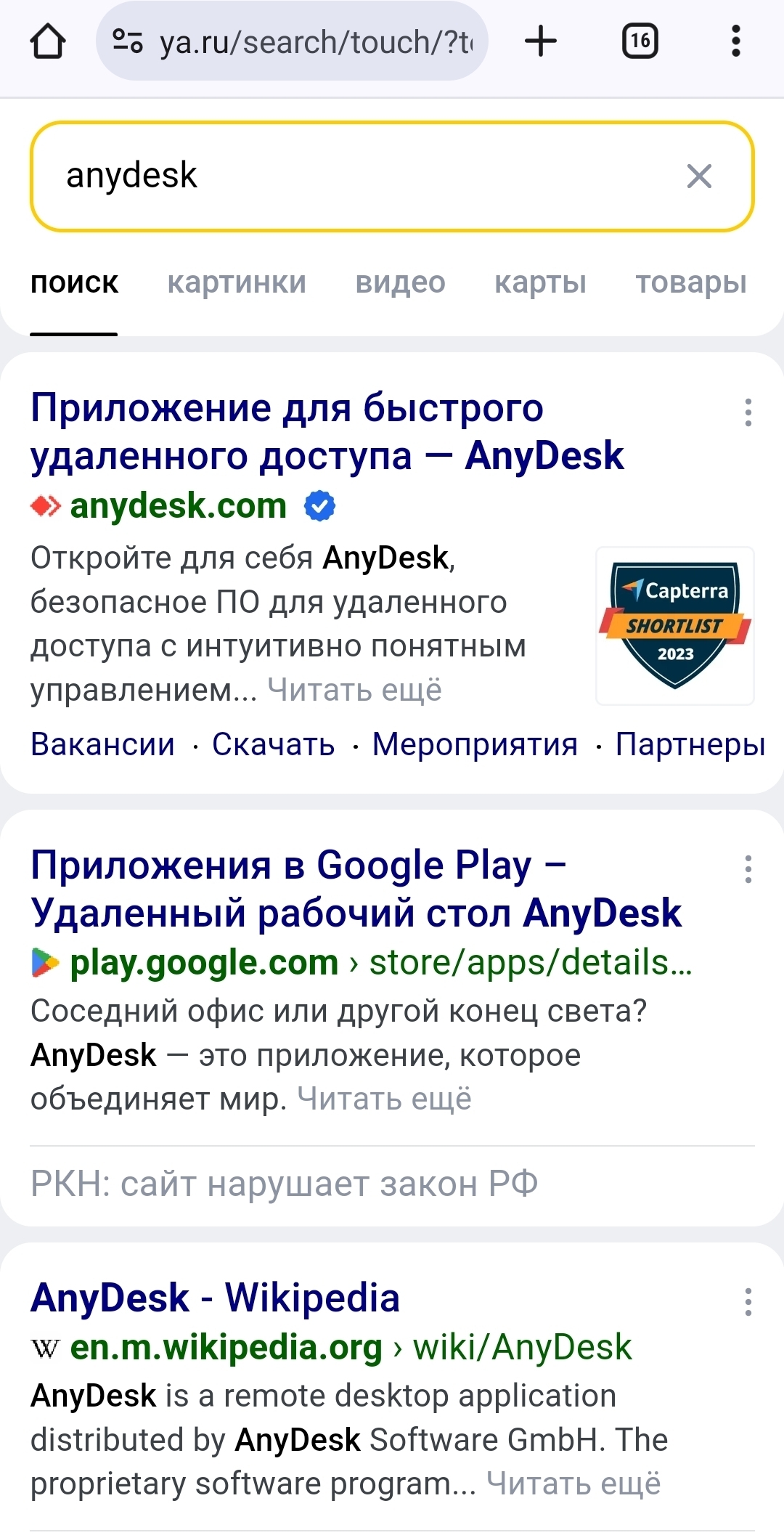The image size is (784, 1538).
Task: Open the Скачать sitelink
Action: [x=273, y=744]
